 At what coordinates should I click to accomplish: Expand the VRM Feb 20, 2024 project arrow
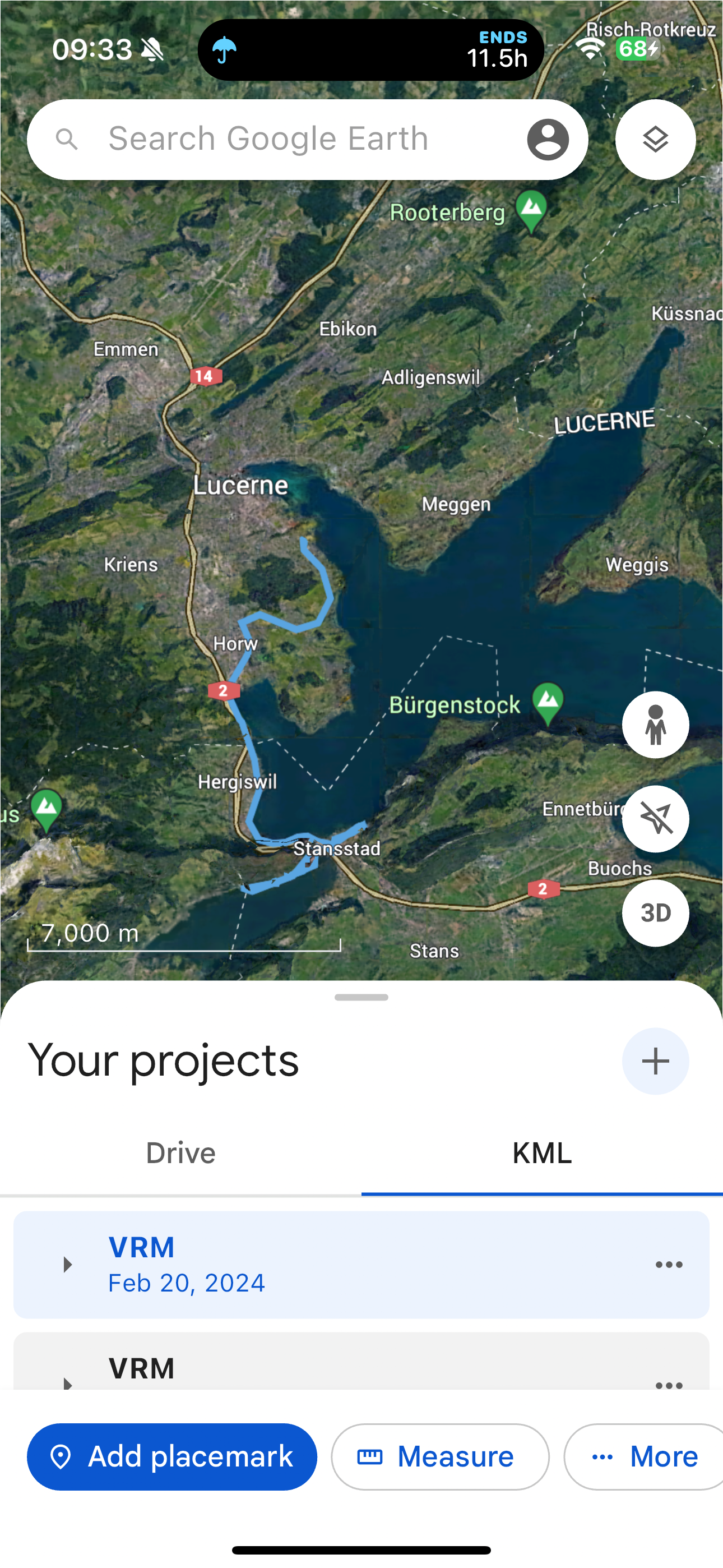[x=68, y=1264]
